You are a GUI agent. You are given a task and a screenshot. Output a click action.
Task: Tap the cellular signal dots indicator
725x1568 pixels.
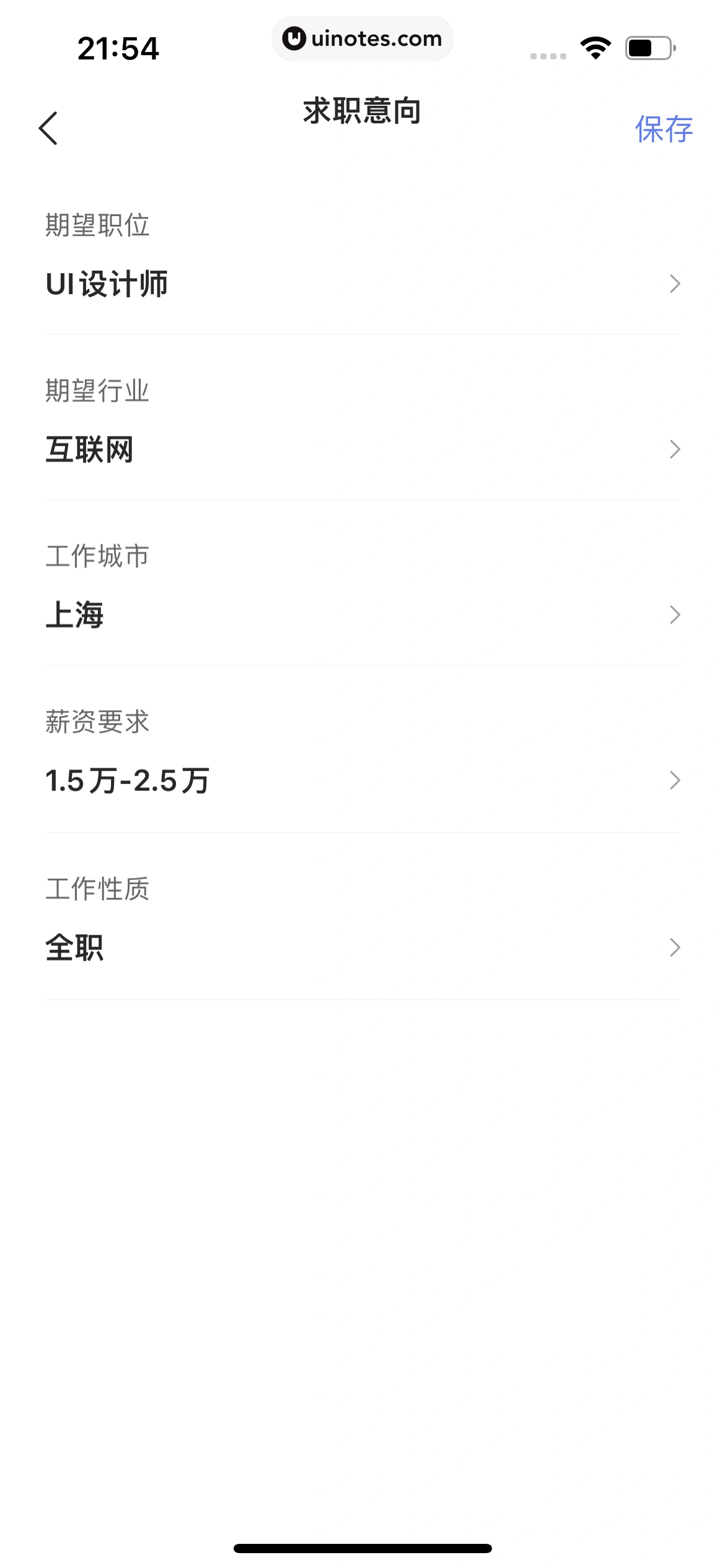[547, 56]
